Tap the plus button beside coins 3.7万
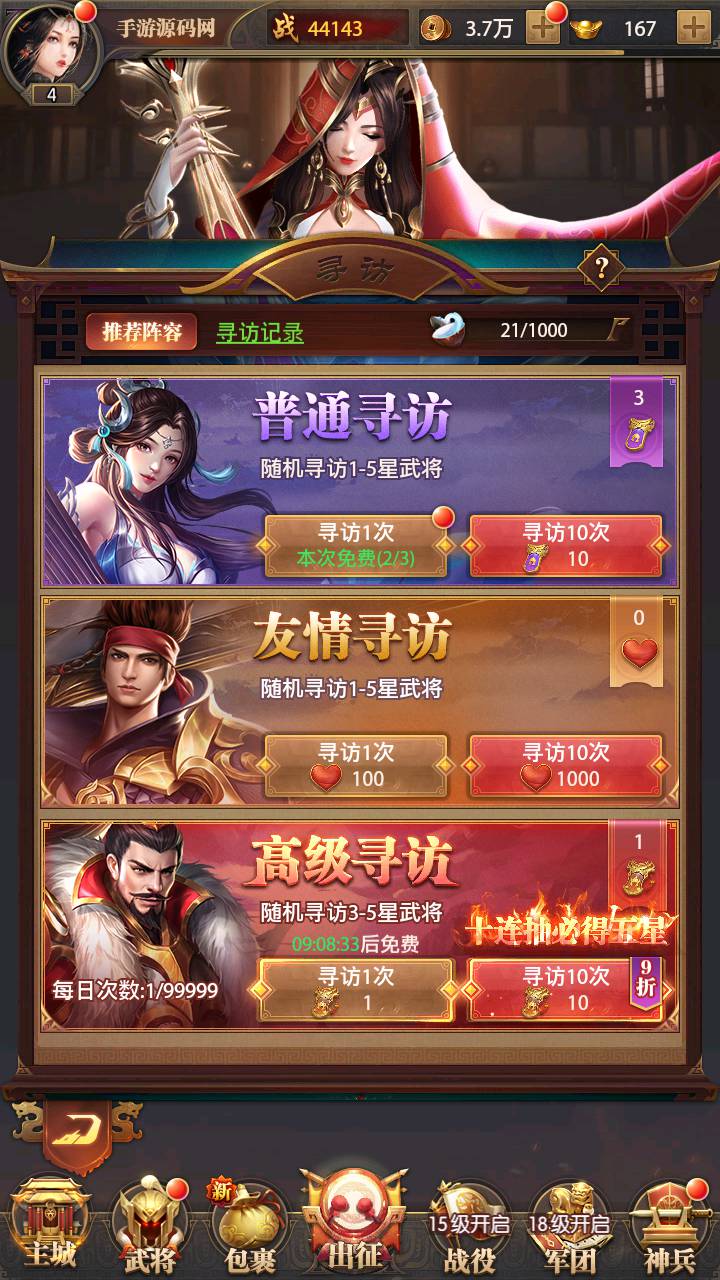Viewport: 720px width, 1280px height. pos(543,28)
